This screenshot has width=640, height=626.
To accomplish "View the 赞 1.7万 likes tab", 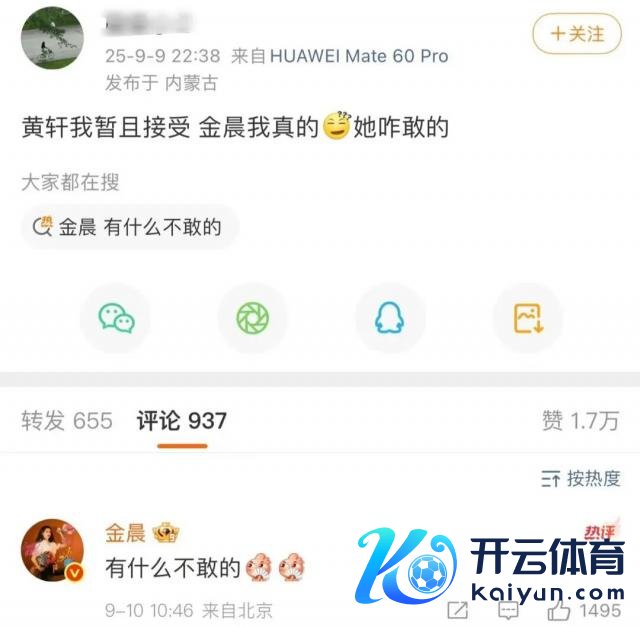I will pyautogui.click(x=580, y=421).
